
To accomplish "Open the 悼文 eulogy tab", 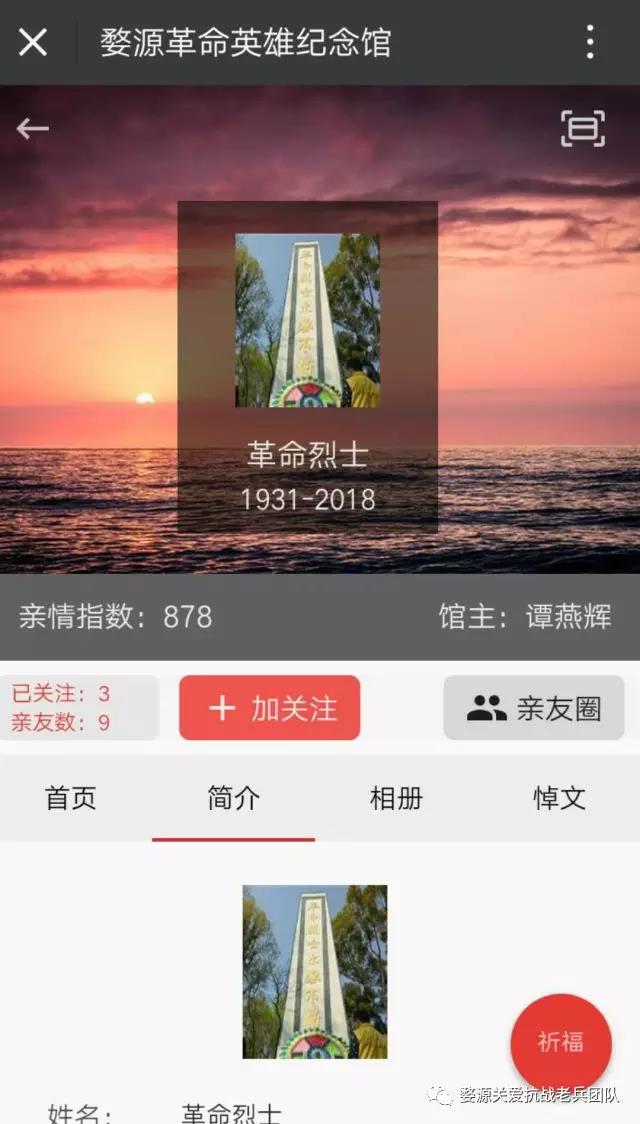I will pyautogui.click(x=559, y=798).
